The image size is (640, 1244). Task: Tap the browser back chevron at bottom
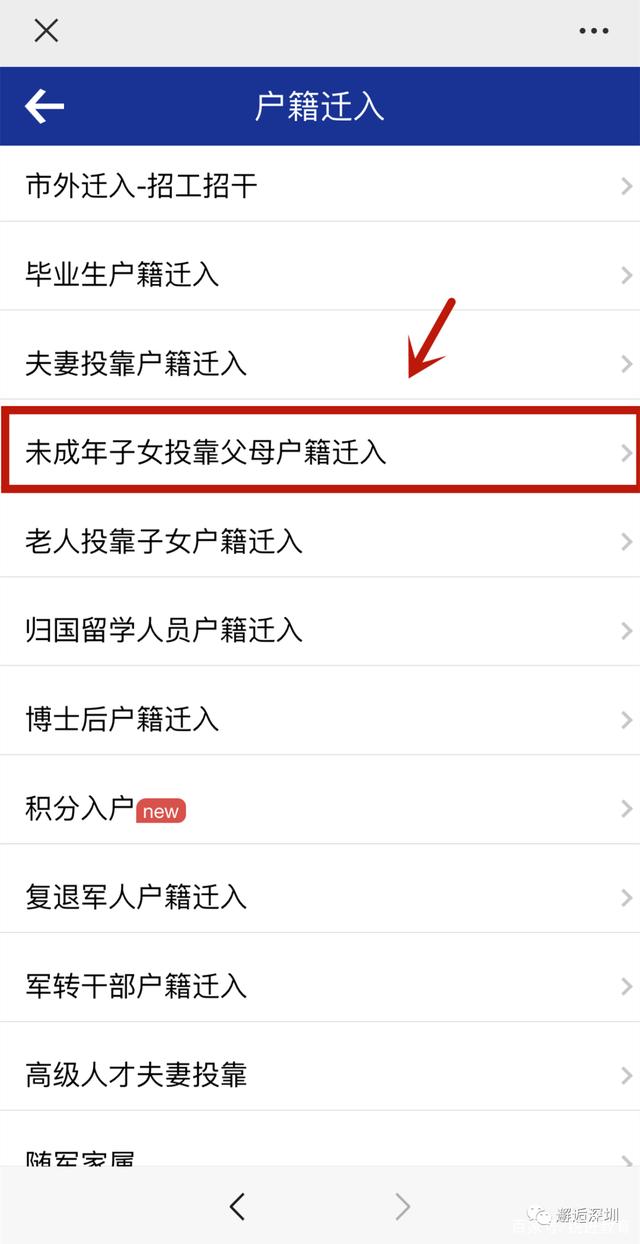click(x=237, y=1207)
